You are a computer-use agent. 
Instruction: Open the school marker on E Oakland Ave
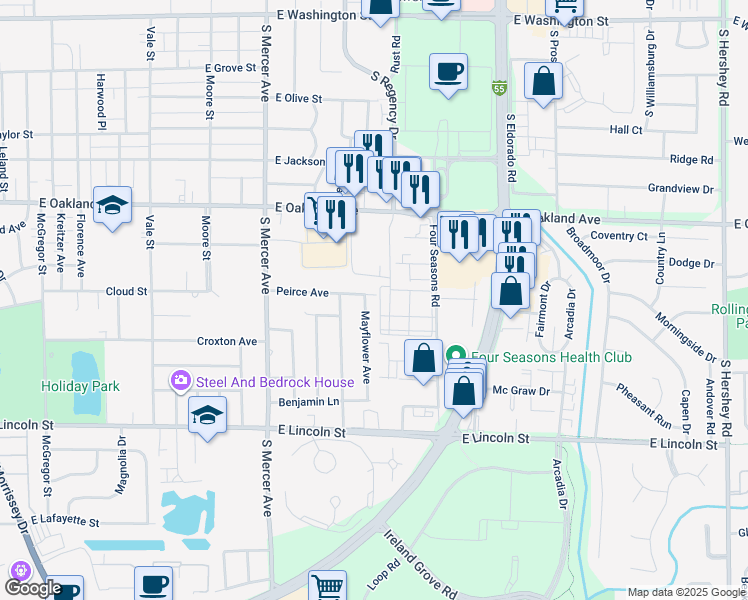click(x=113, y=205)
